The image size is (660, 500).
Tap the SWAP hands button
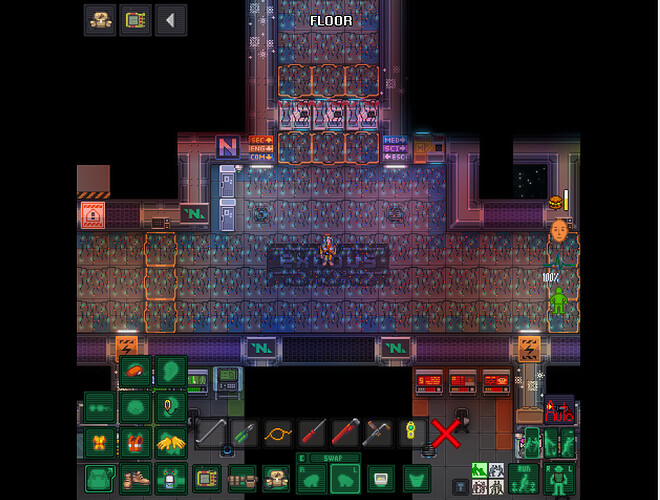(328, 458)
